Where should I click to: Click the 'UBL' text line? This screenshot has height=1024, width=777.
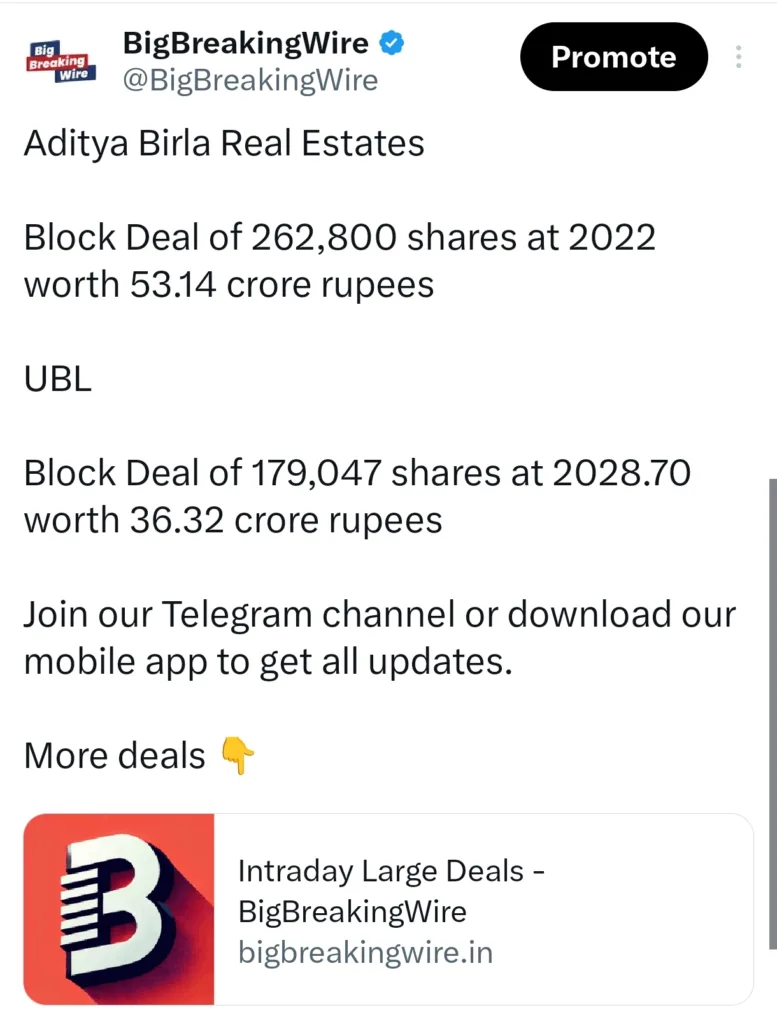56,378
